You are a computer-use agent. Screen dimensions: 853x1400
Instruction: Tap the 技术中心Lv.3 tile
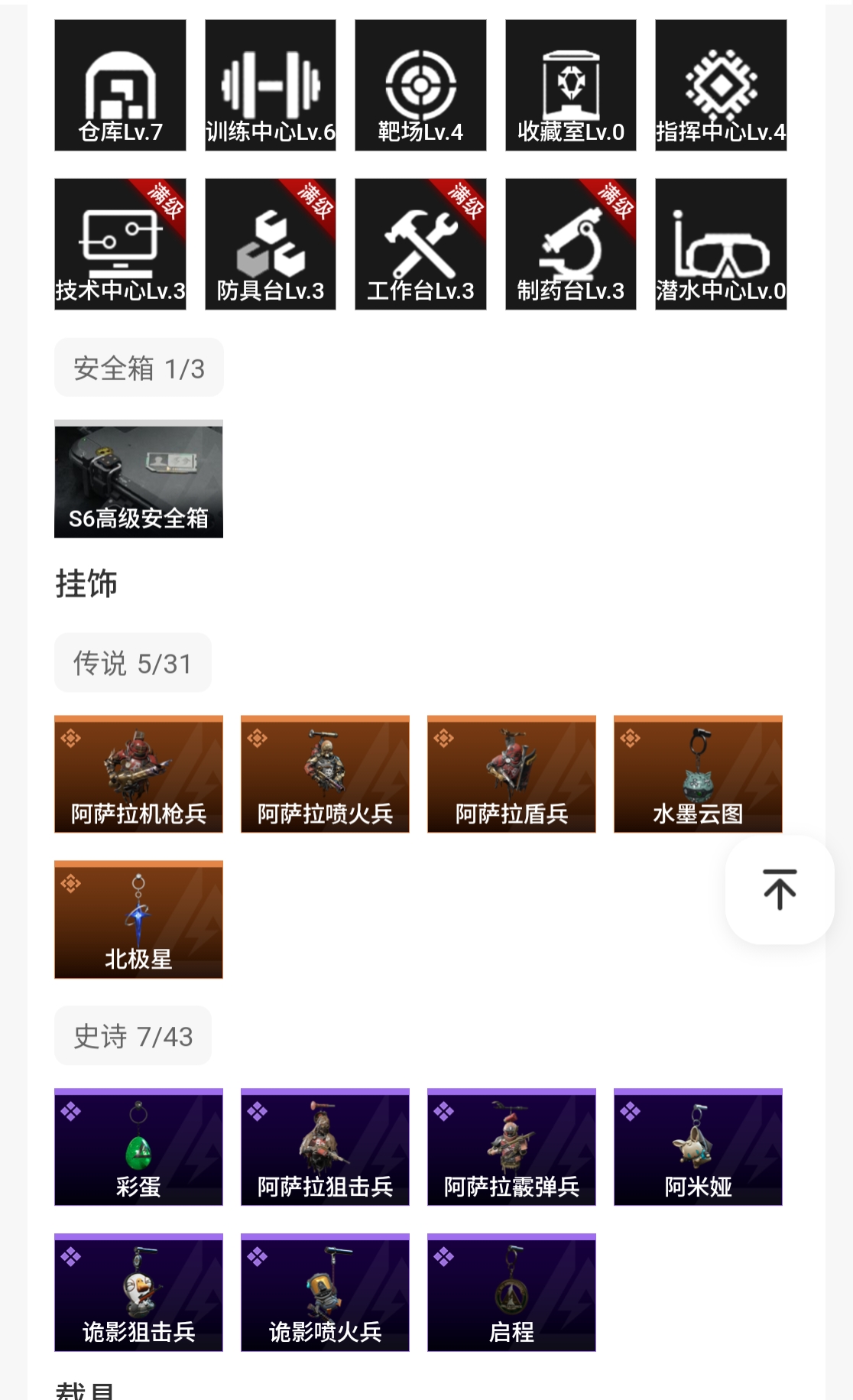pyautogui.click(x=120, y=244)
